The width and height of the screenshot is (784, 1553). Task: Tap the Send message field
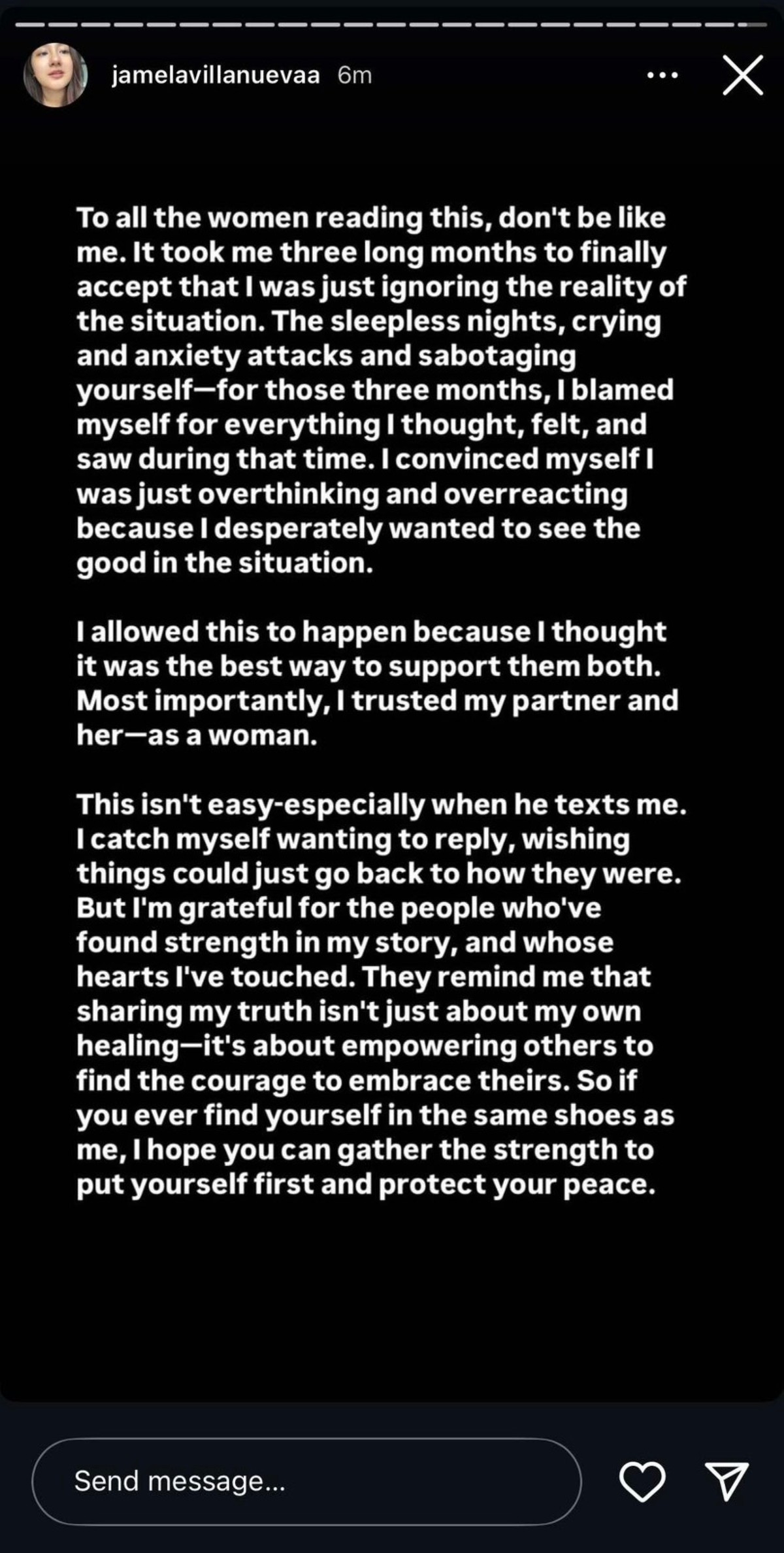[306, 1481]
